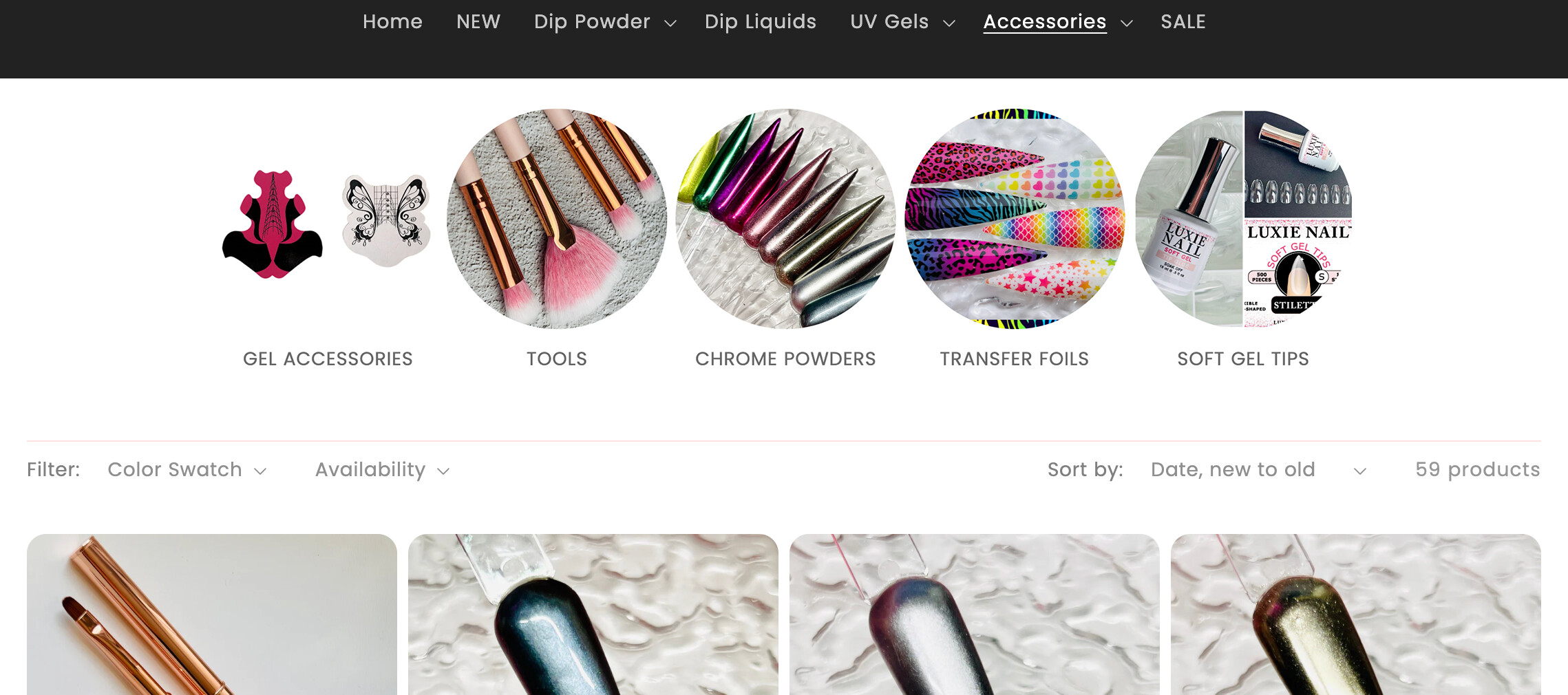The image size is (1568, 695).
Task: Open the Soft Gel Tips category
Action: (1242, 220)
